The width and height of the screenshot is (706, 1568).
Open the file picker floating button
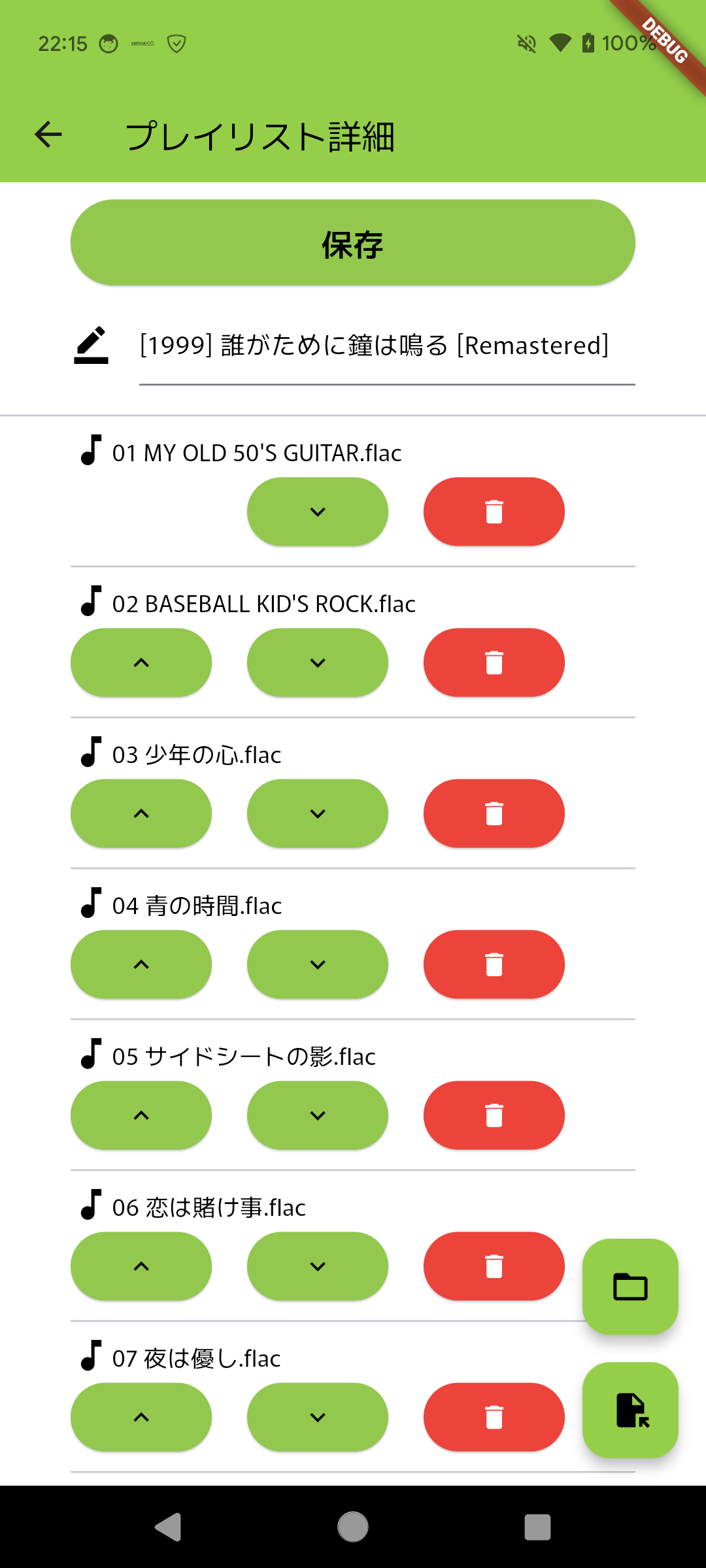tap(630, 1410)
